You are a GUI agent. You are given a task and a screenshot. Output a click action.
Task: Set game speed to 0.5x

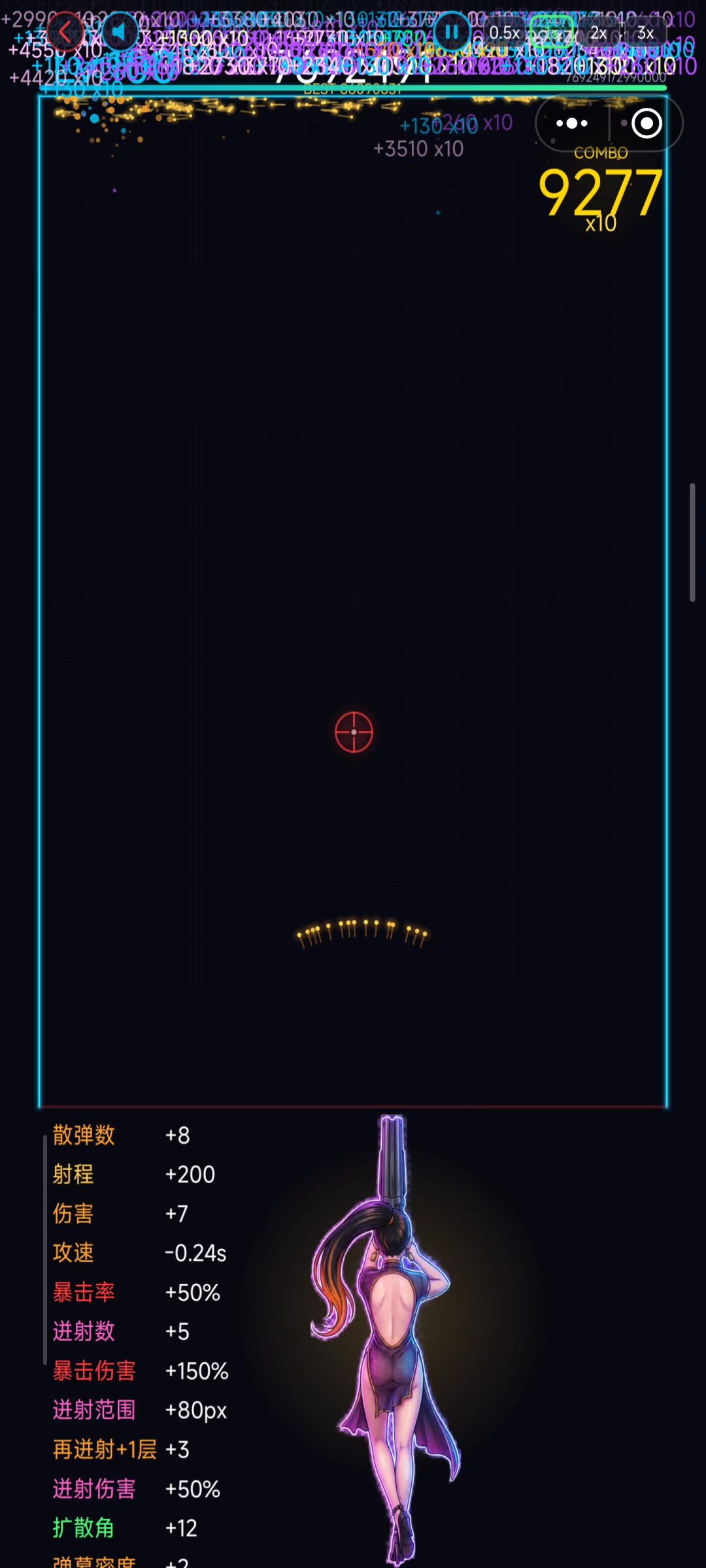[x=505, y=33]
